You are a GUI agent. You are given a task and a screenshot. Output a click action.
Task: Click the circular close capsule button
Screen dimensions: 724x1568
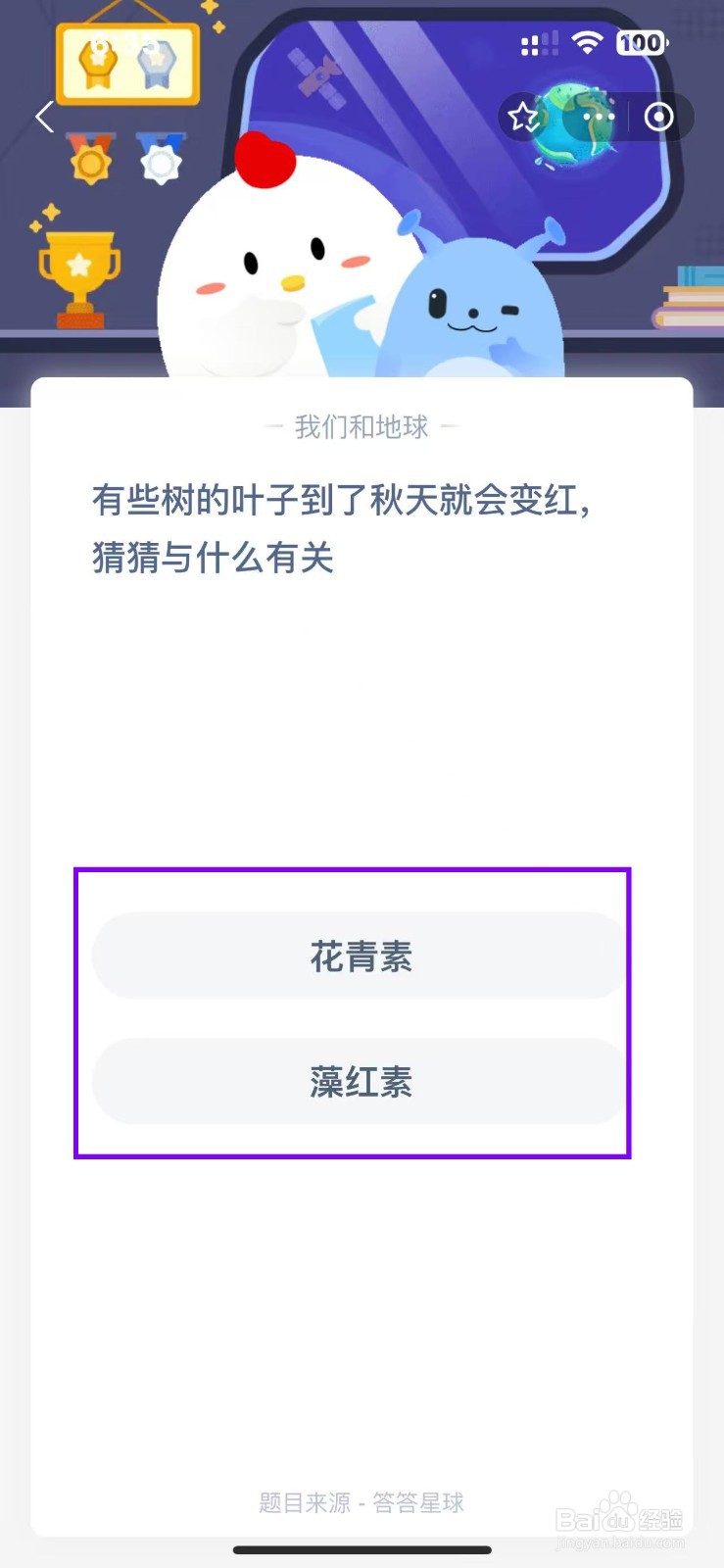(657, 117)
